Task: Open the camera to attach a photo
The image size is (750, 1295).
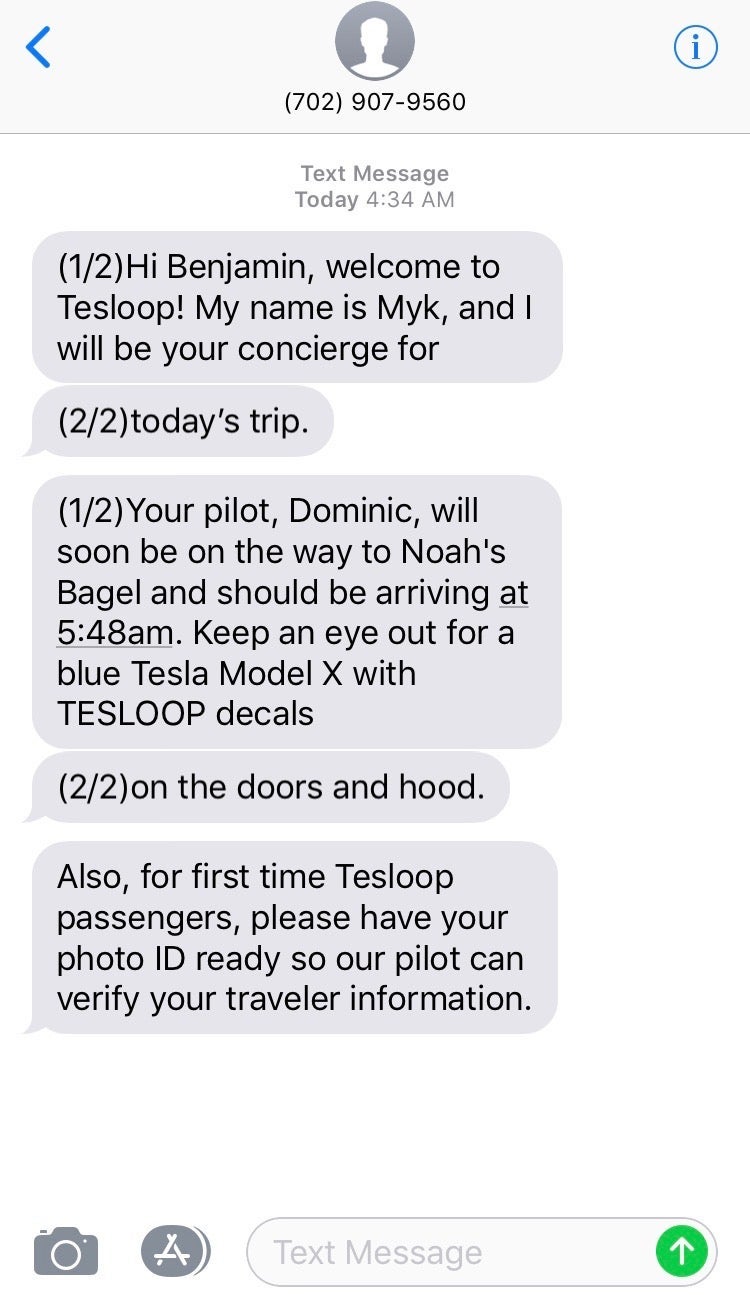Action: click(66, 1251)
